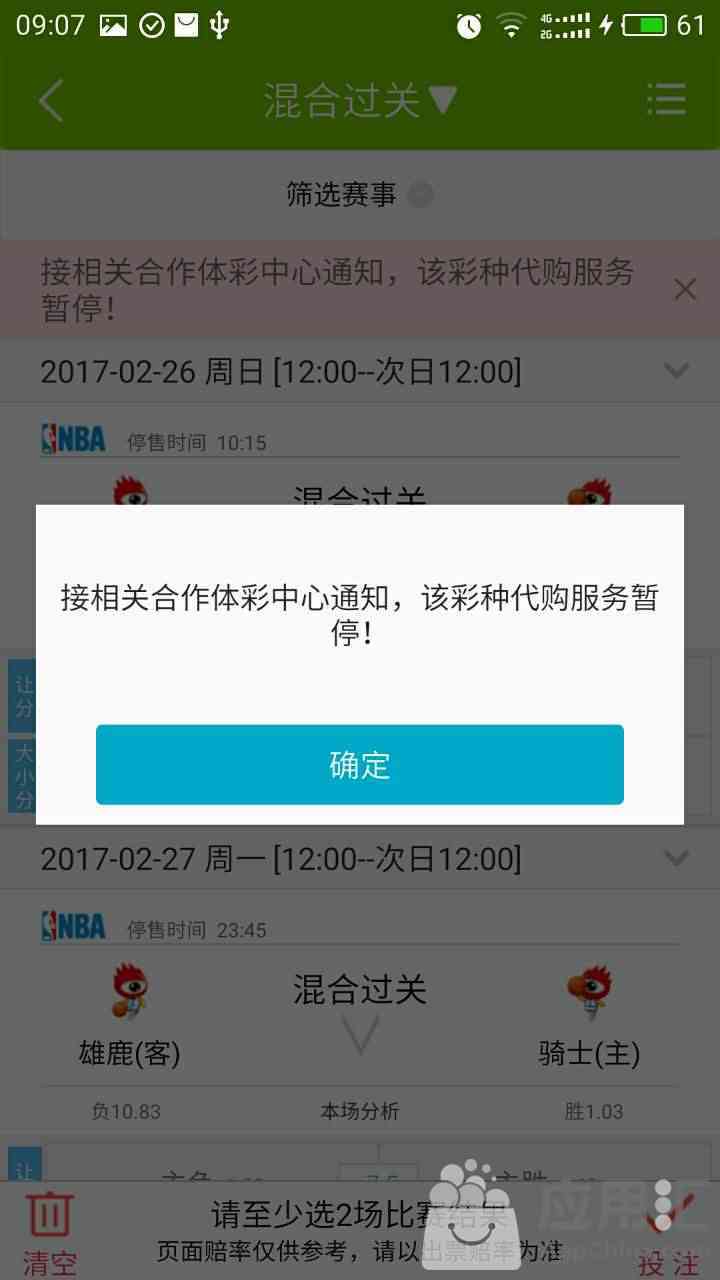This screenshot has height=1280, width=720.
Task: Open the list menu icon in header
Action: (666, 100)
